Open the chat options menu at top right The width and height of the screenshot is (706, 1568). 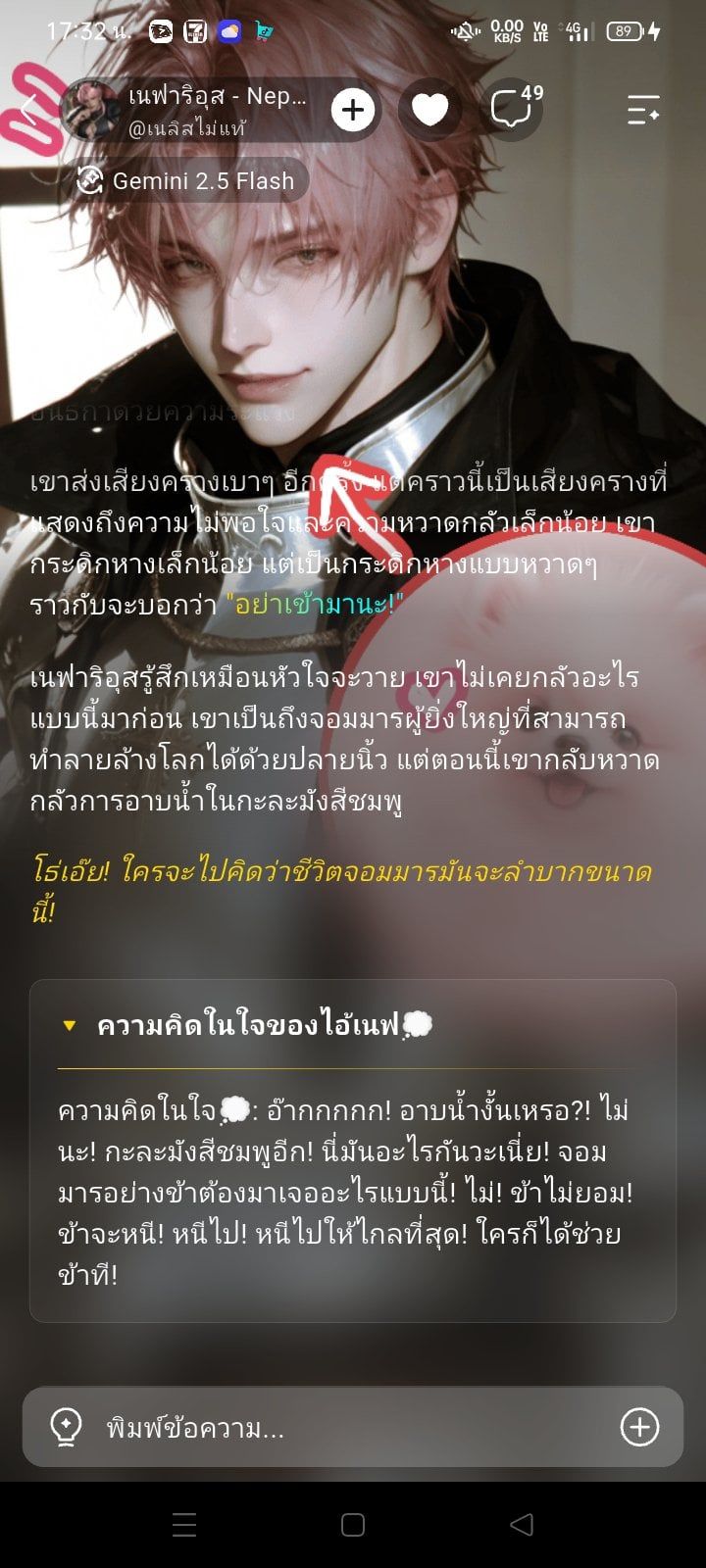tap(643, 110)
